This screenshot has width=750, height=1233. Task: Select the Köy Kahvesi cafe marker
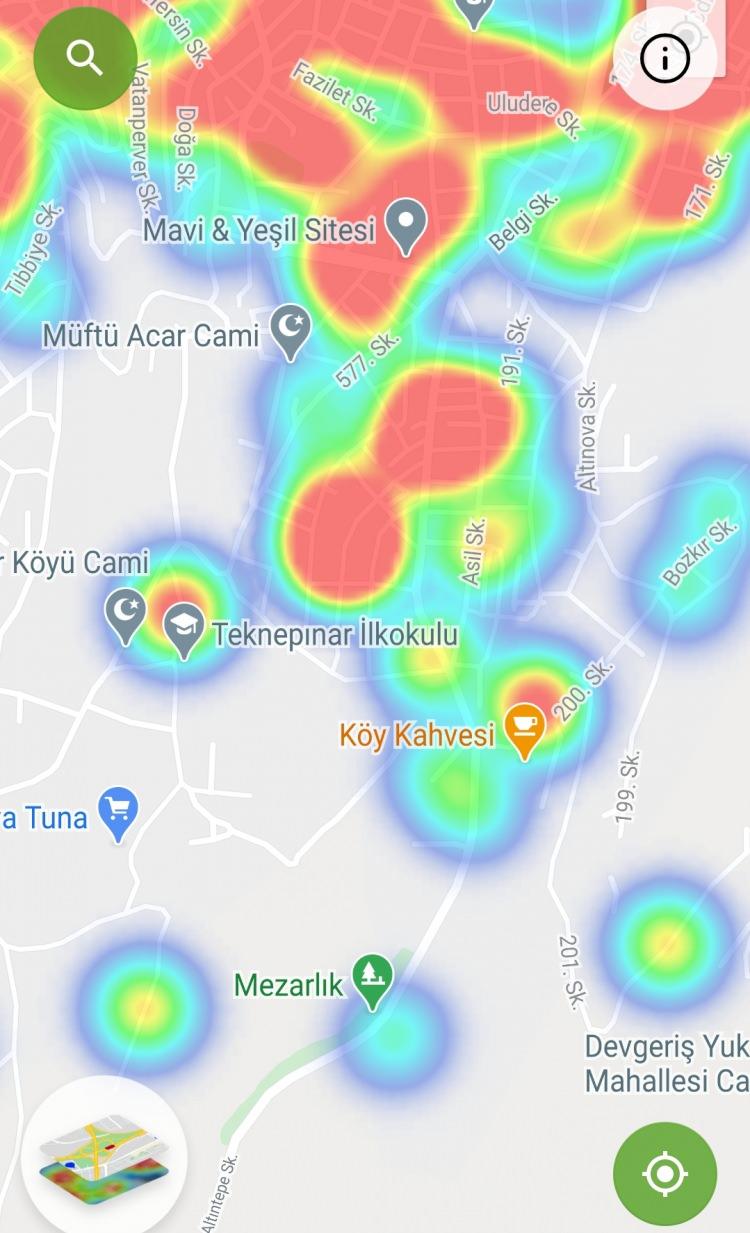pyautogui.click(x=525, y=730)
